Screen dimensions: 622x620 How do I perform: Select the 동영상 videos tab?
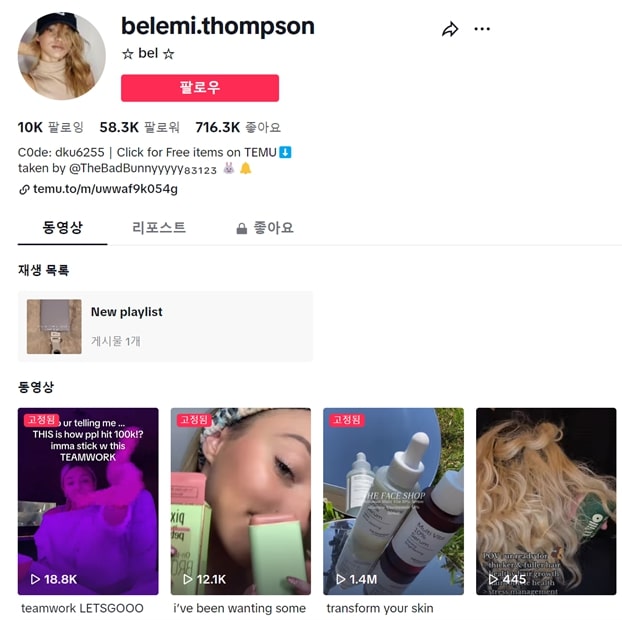(x=62, y=228)
